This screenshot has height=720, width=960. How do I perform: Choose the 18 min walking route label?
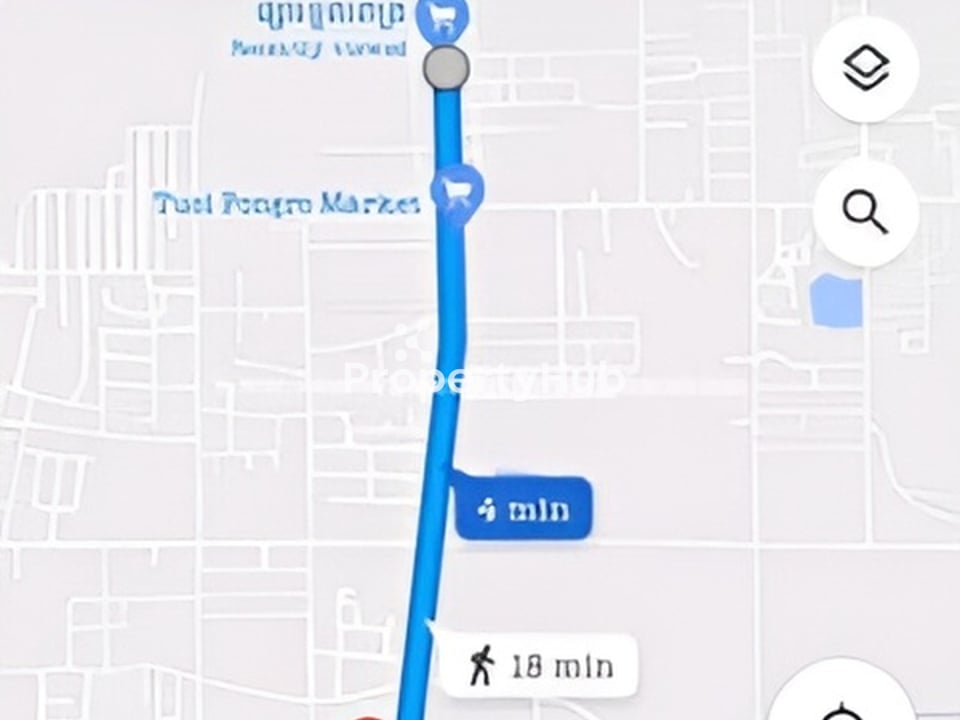point(540,665)
